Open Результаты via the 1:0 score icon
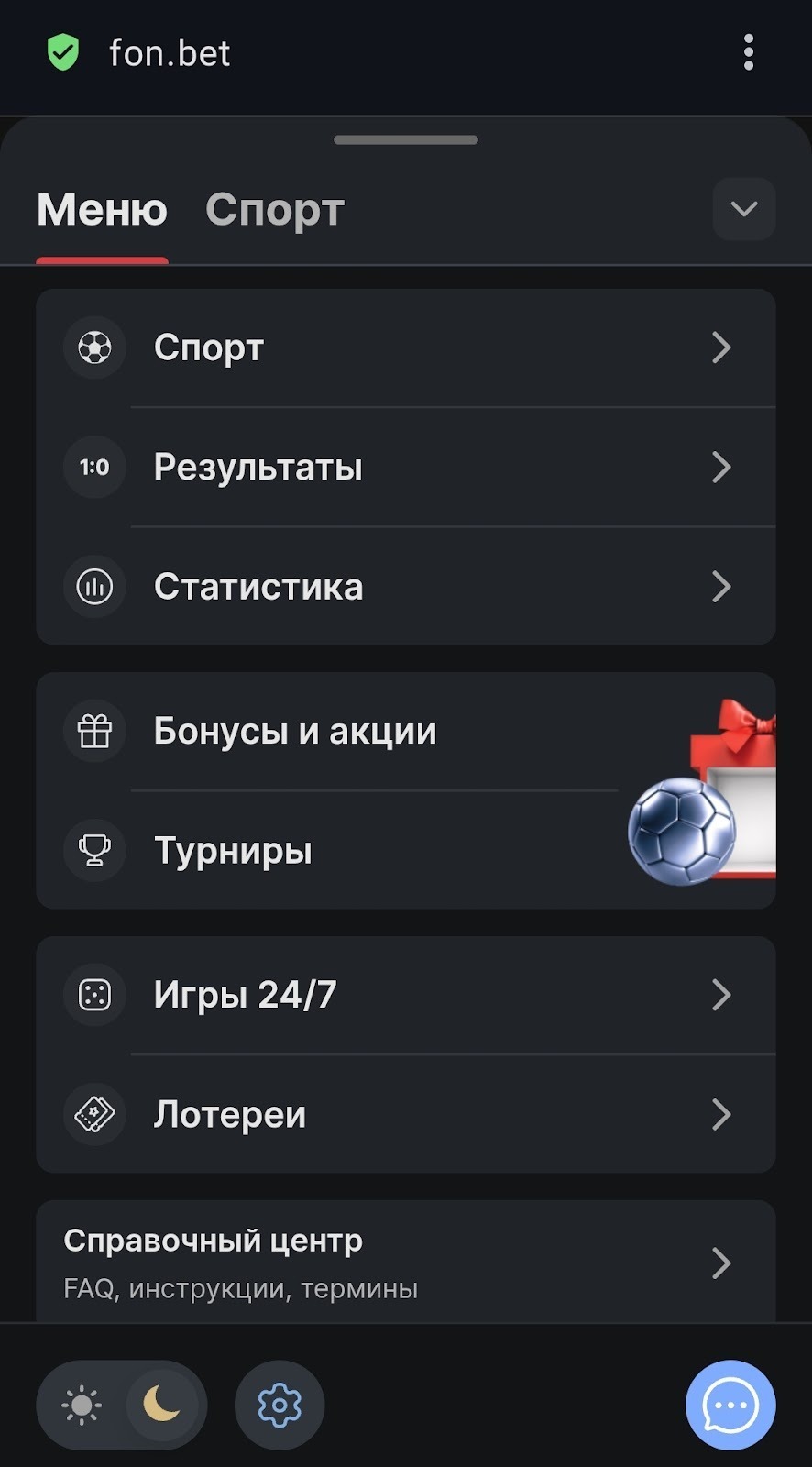Viewport: 812px width, 1467px height. pyautogui.click(x=93, y=467)
